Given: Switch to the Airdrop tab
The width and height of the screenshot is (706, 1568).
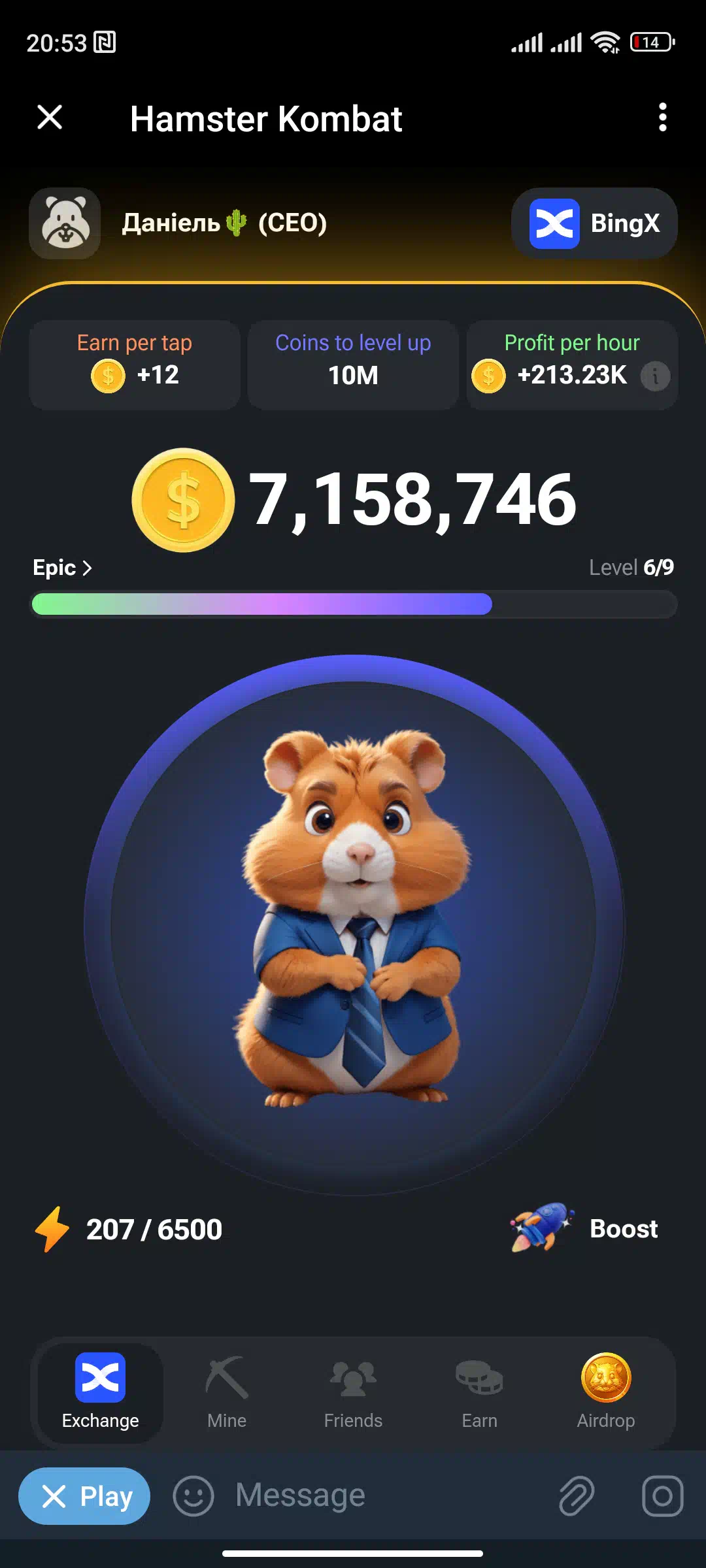Looking at the screenshot, I should click(x=605, y=1392).
